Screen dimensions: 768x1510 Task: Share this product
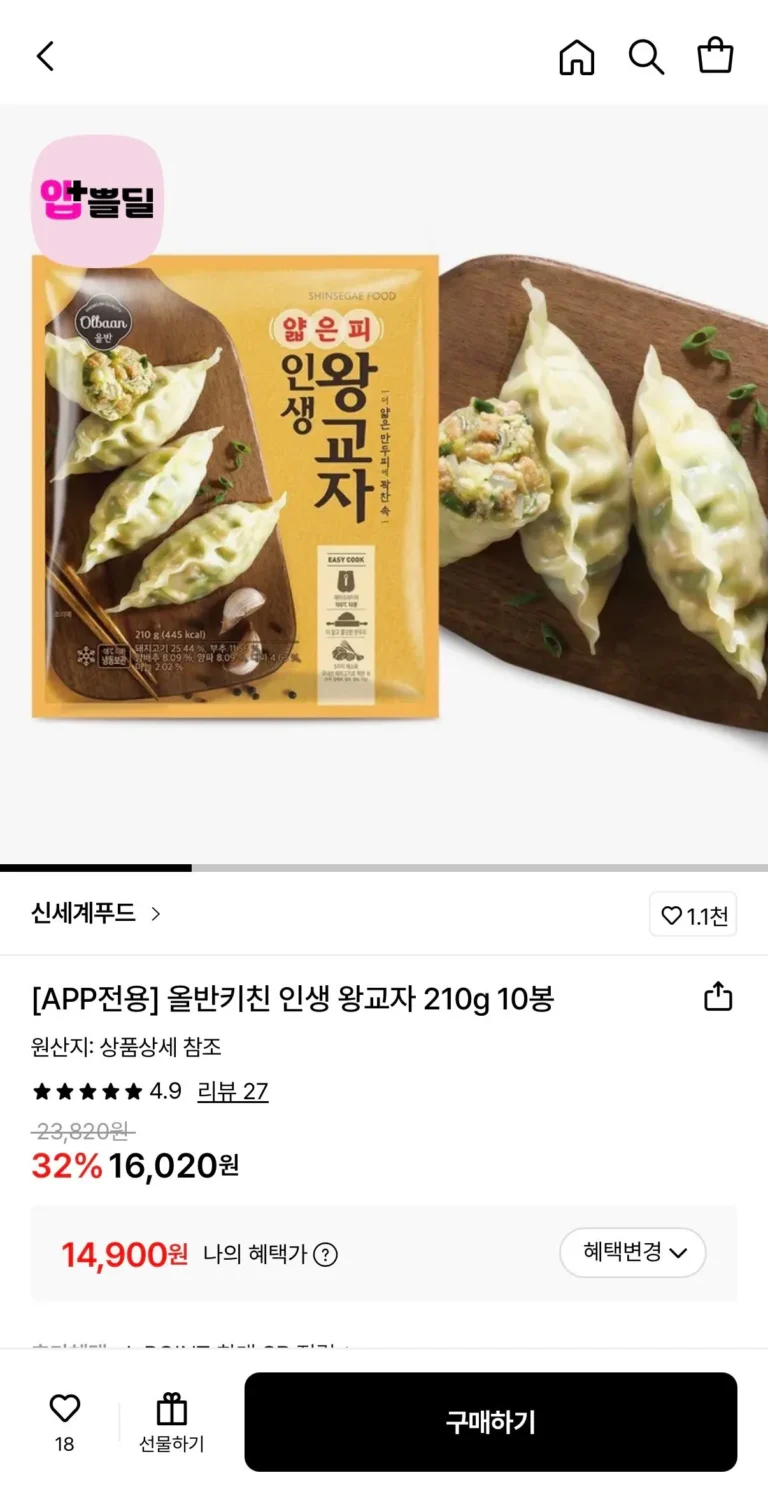coord(718,996)
